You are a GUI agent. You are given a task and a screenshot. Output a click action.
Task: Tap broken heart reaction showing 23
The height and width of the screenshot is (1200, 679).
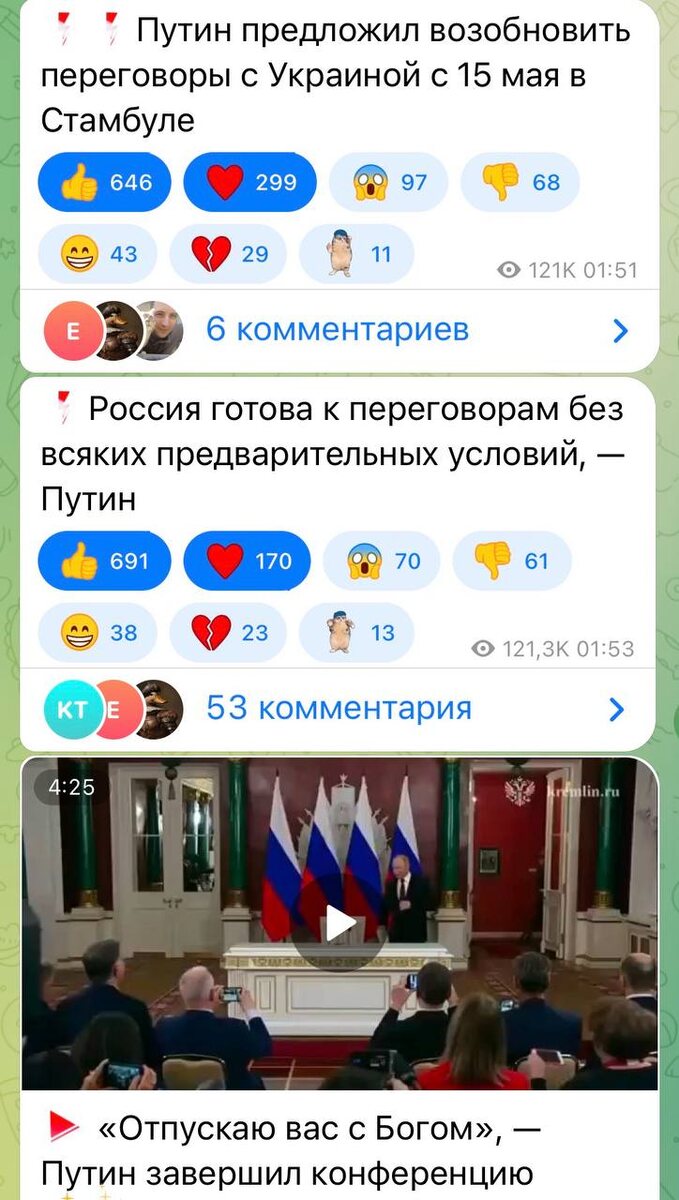click(228, 632)
